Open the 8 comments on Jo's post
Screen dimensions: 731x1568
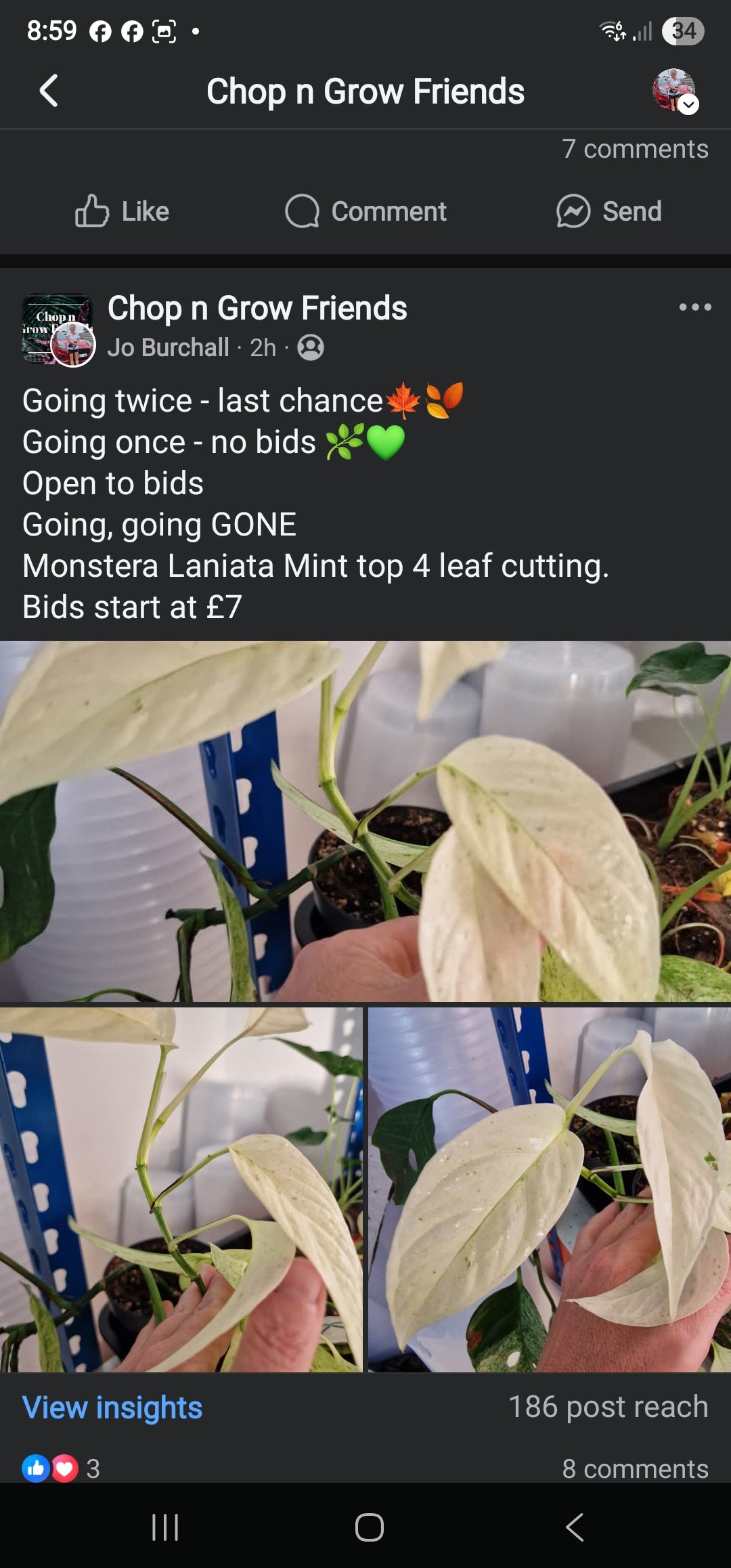click(x=635, y=1468)
